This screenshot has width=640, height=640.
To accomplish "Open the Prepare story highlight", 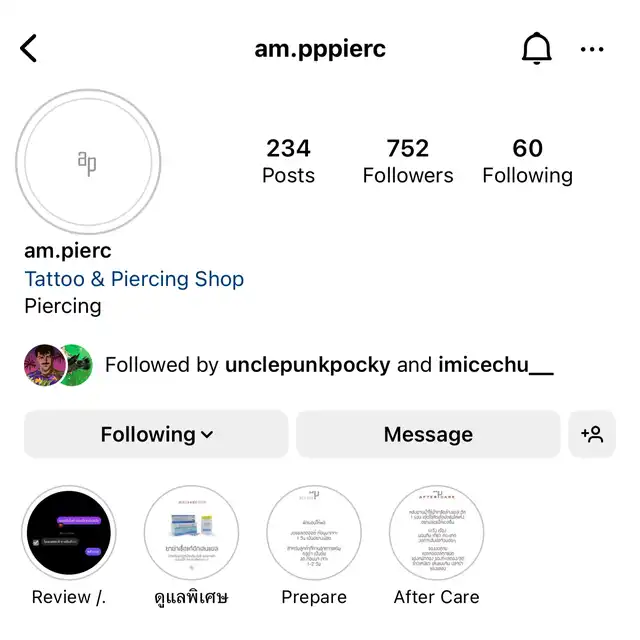I will pyautogui.click(x=314, y=533).
